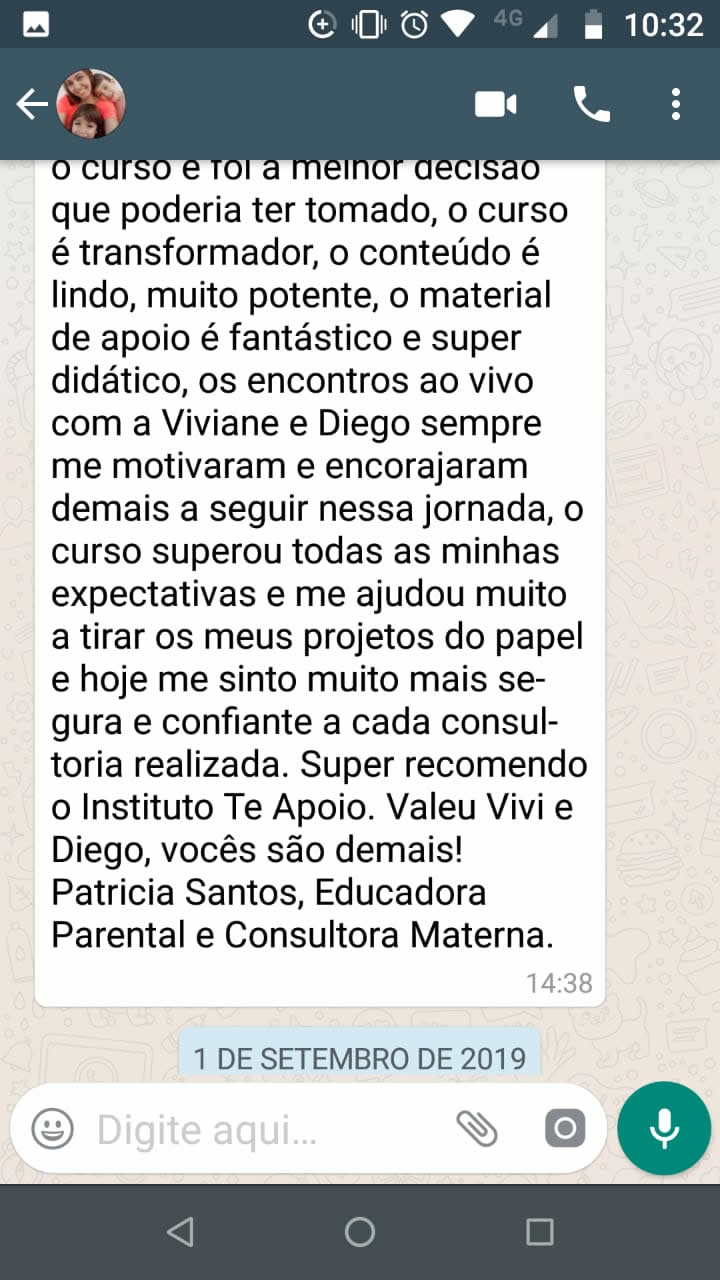Open the three-dot overflow menu
720x1280 pixels.
[676, 104]
